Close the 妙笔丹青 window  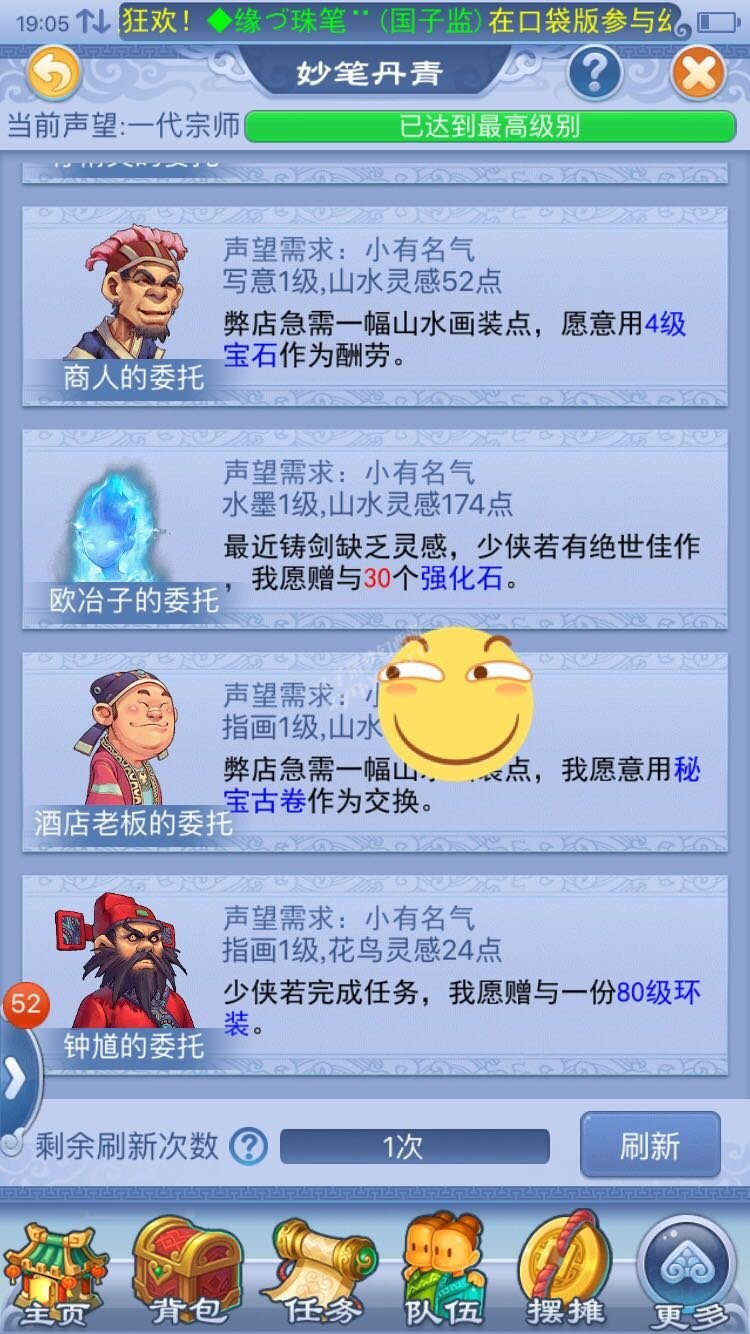point(697,73)
